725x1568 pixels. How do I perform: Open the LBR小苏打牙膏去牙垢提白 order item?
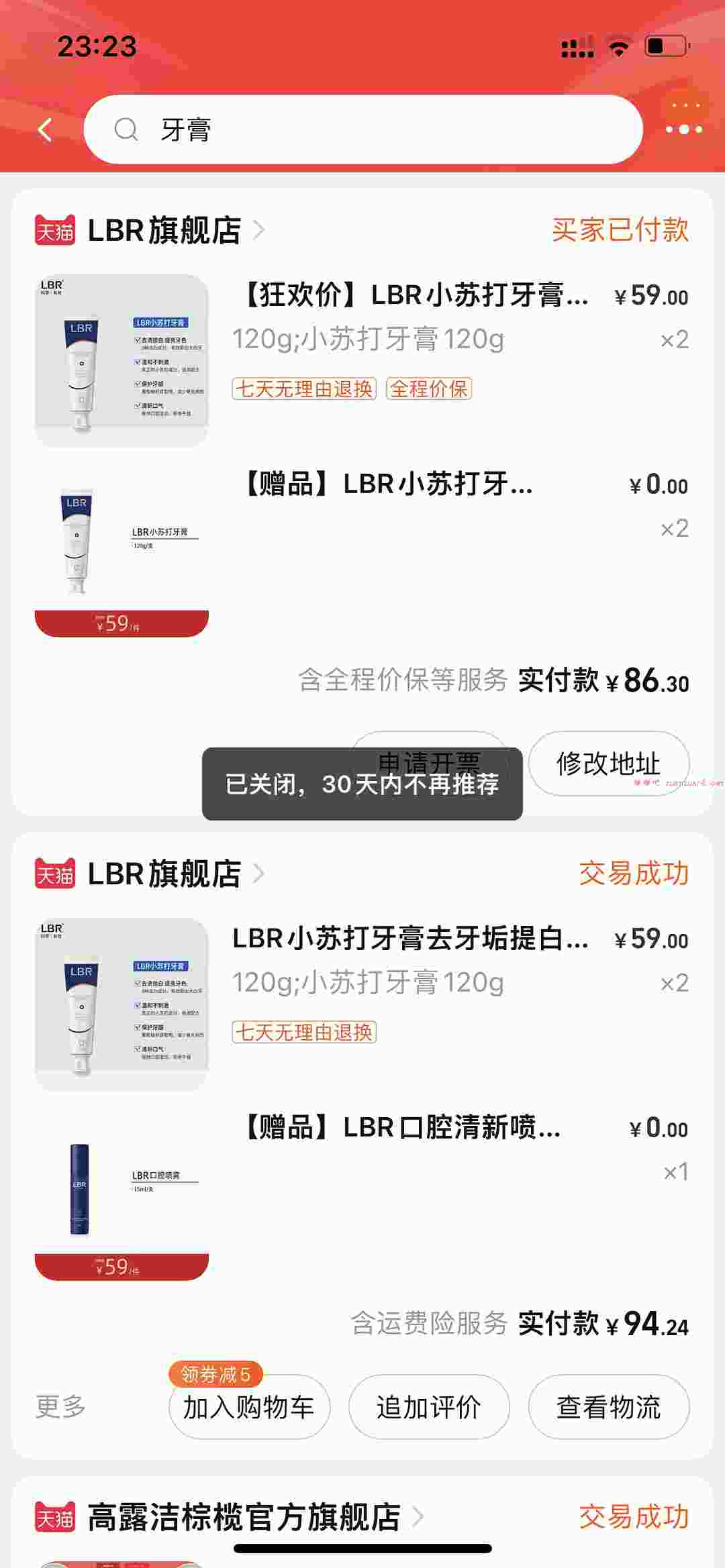click(x=409, y=939)
